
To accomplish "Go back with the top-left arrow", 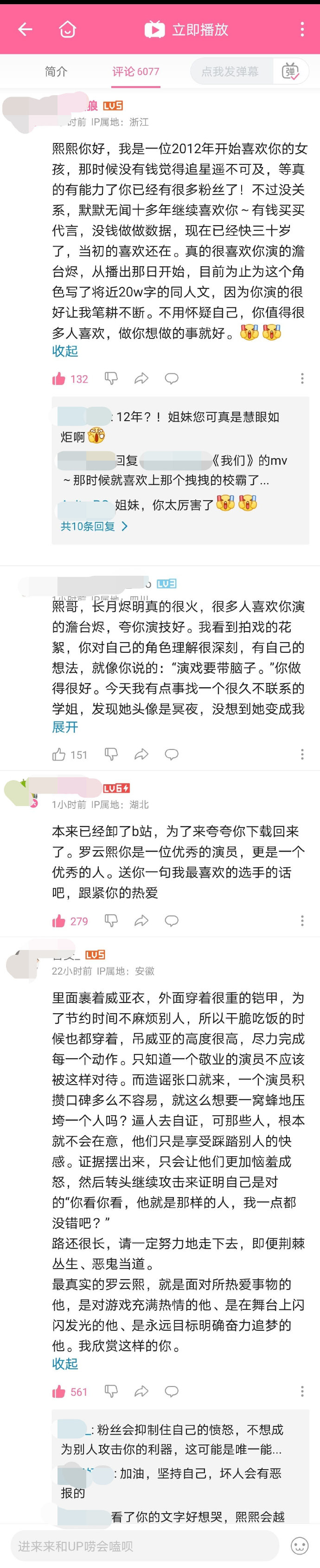I will click(25, 29).
